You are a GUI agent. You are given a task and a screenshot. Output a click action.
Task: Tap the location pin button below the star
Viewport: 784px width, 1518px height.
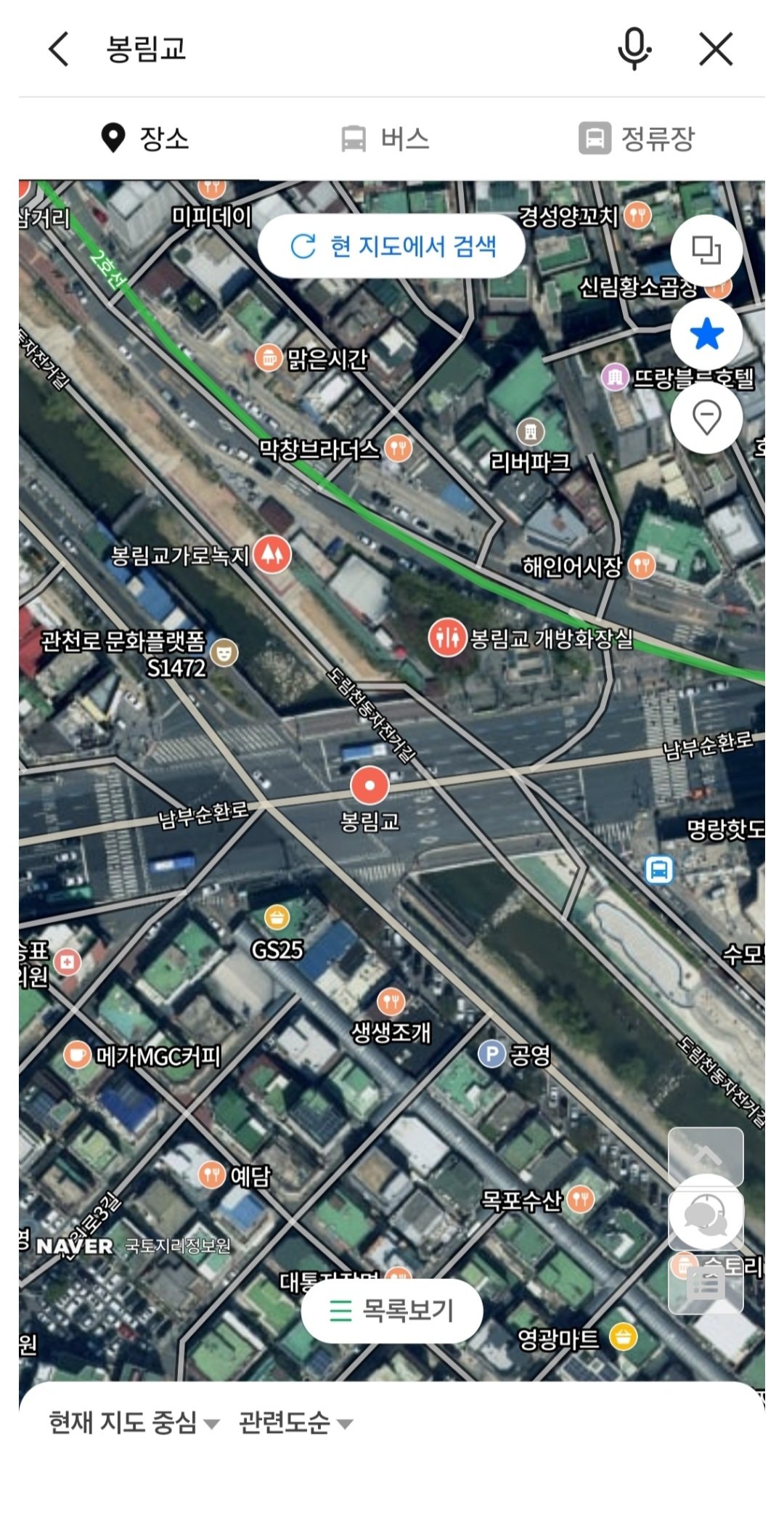click(x=706, y=418)
